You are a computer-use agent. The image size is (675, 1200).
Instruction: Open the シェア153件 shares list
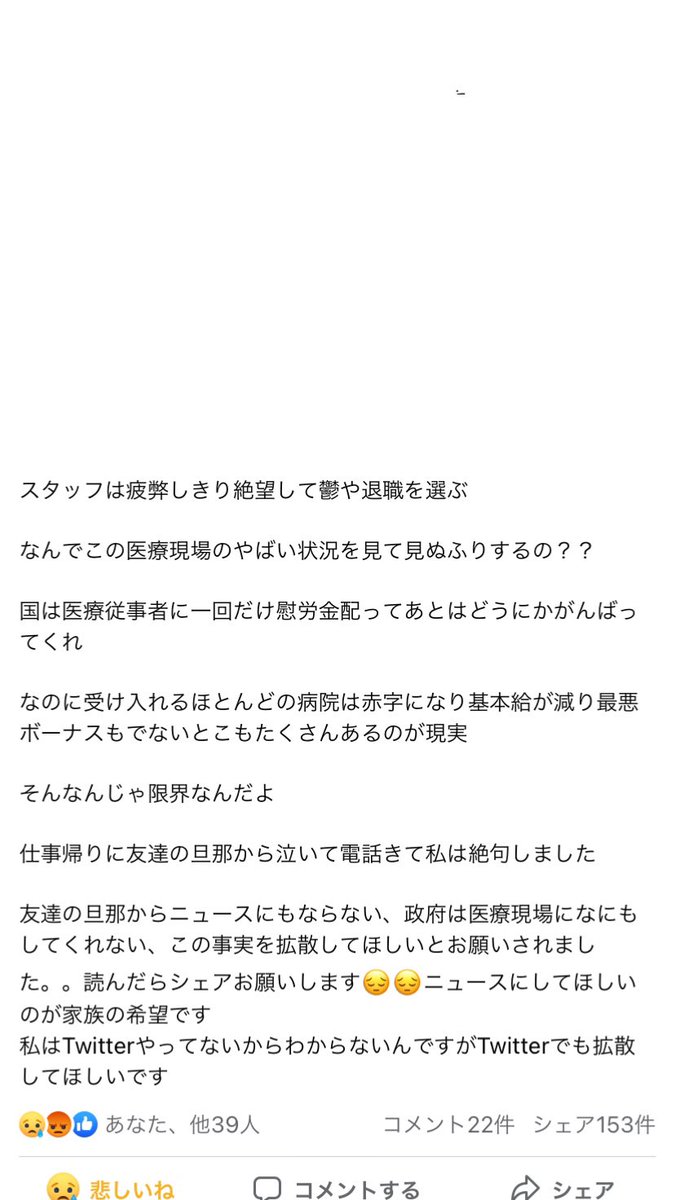click(x=594, y=1124)
